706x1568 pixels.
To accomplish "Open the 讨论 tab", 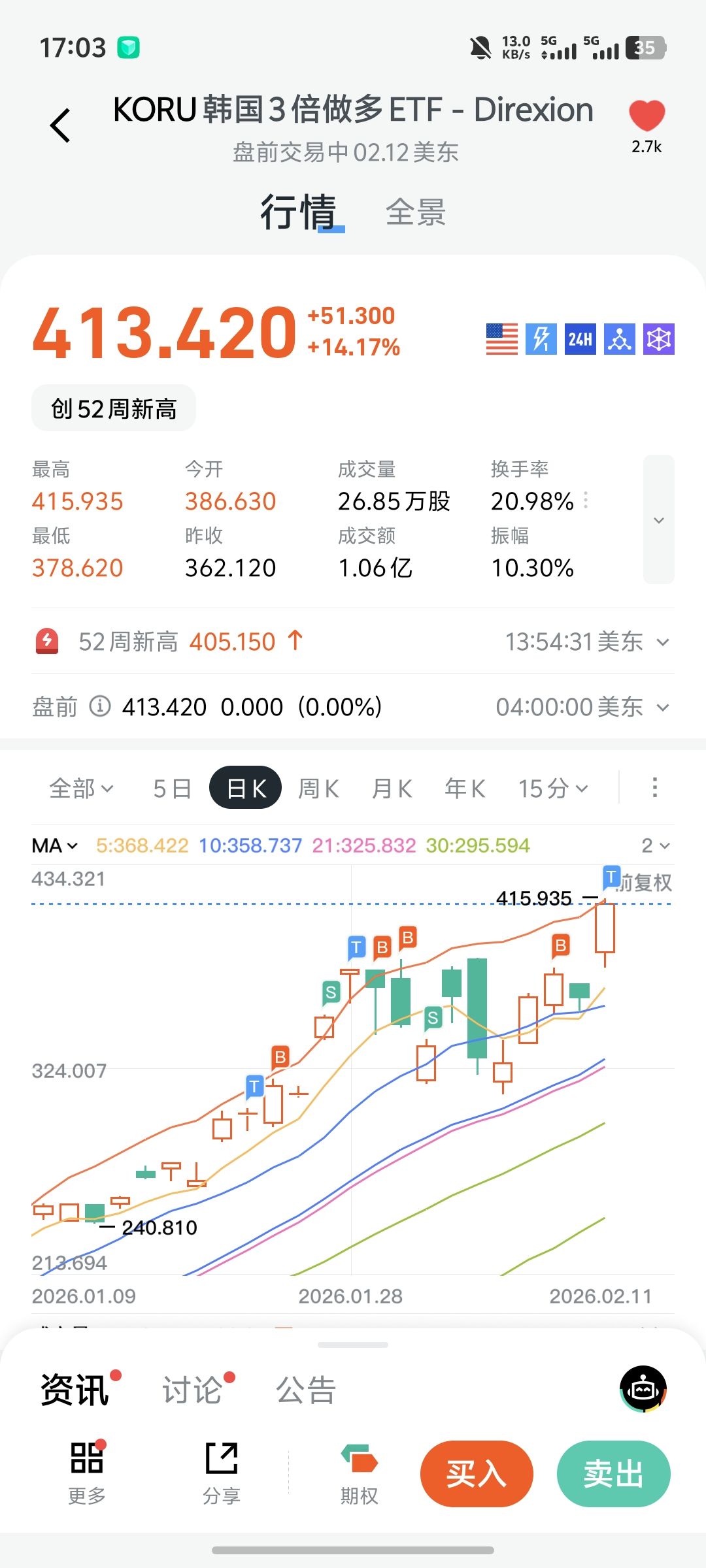I will pos(193,1390).
